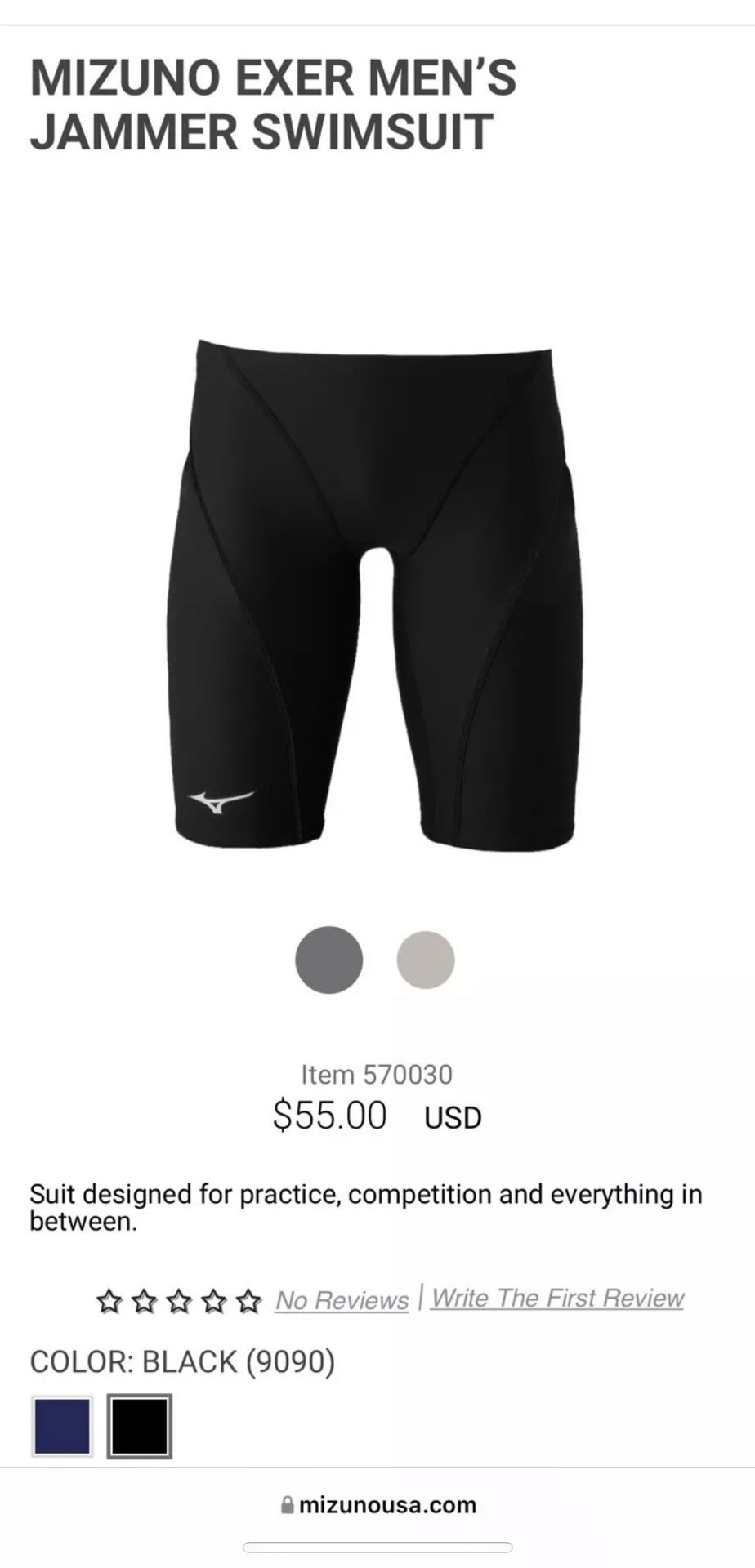Choose the navy color swatch
Screen dimensions: 755x1568
(x=62, y=1426)
